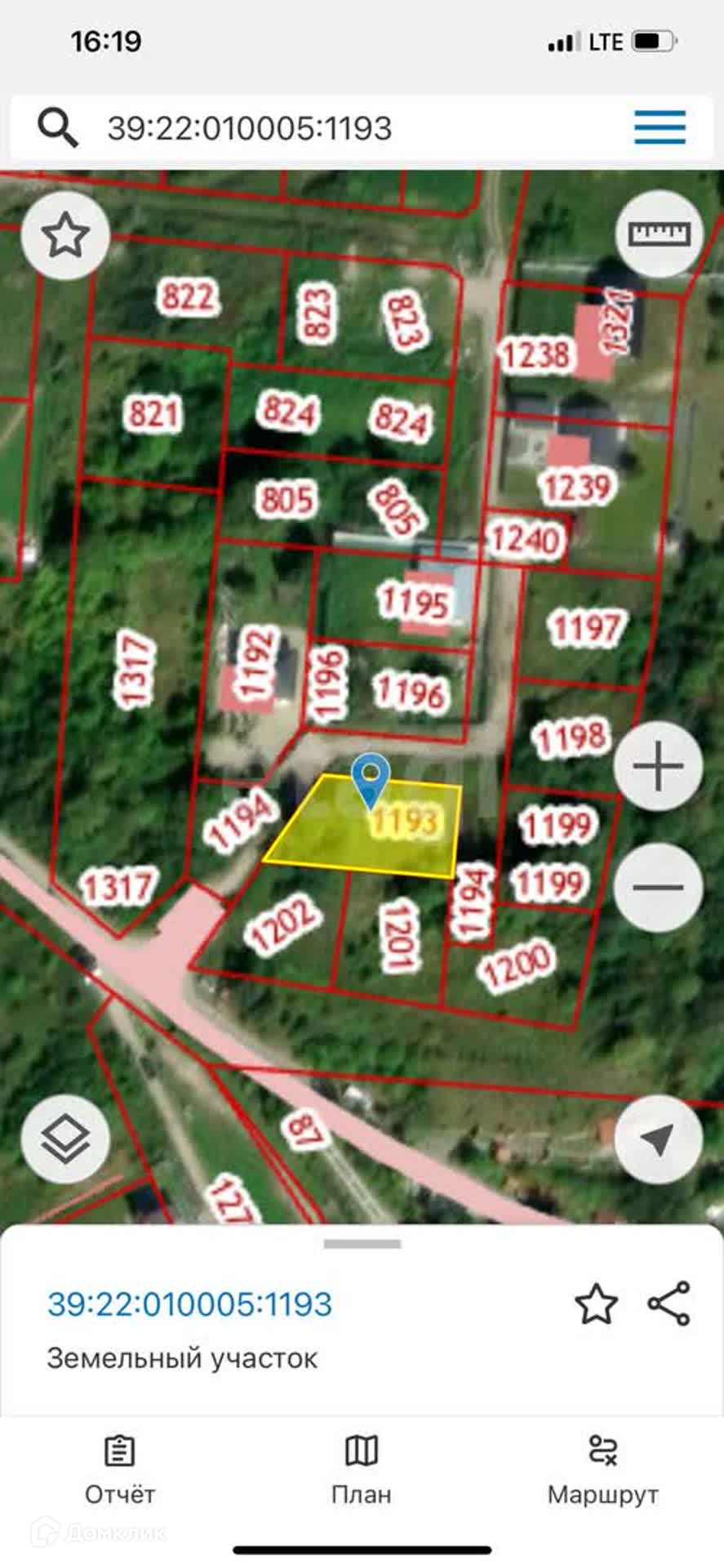Center map on my location
Screen dimensions: 724x1568
point(658,1139)
